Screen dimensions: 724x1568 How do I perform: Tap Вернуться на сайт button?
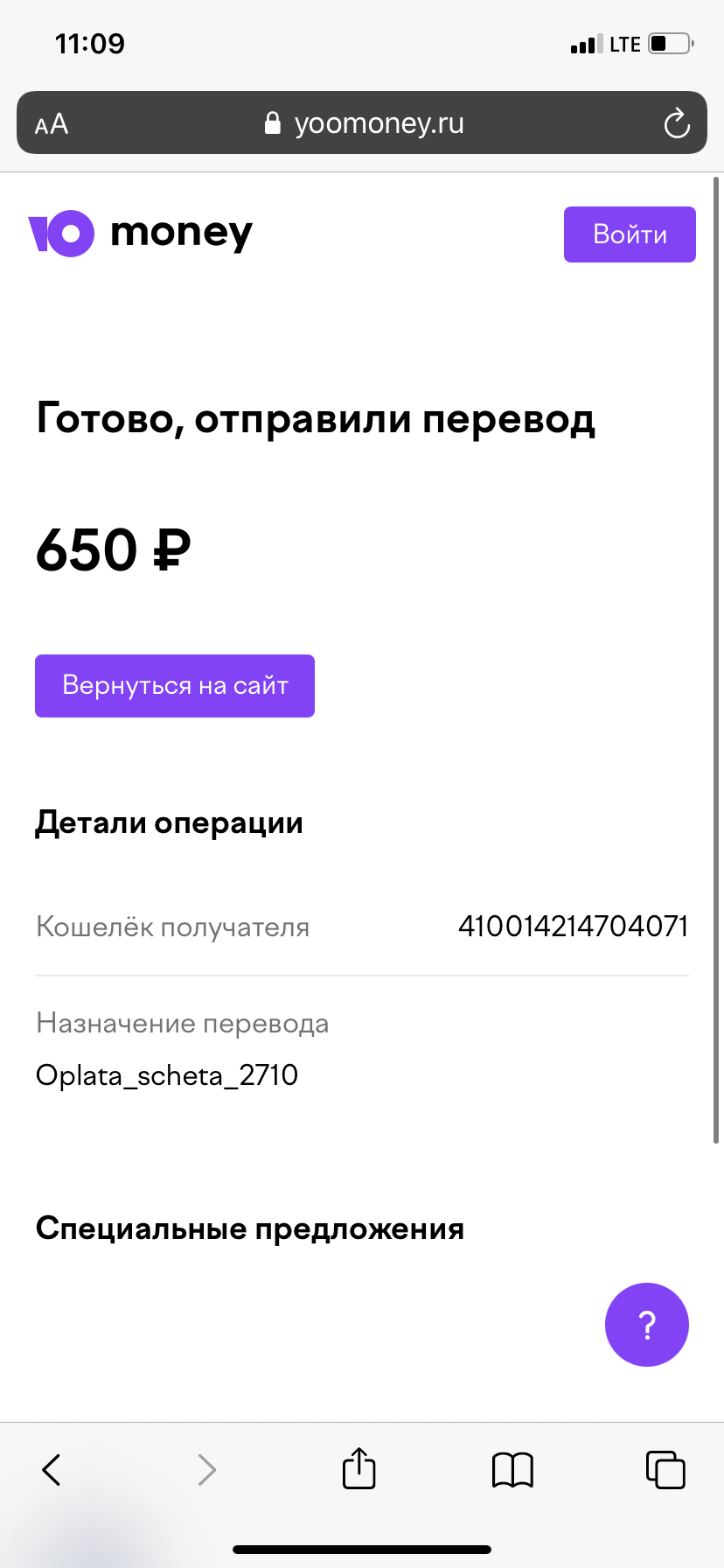pos(175,686)
